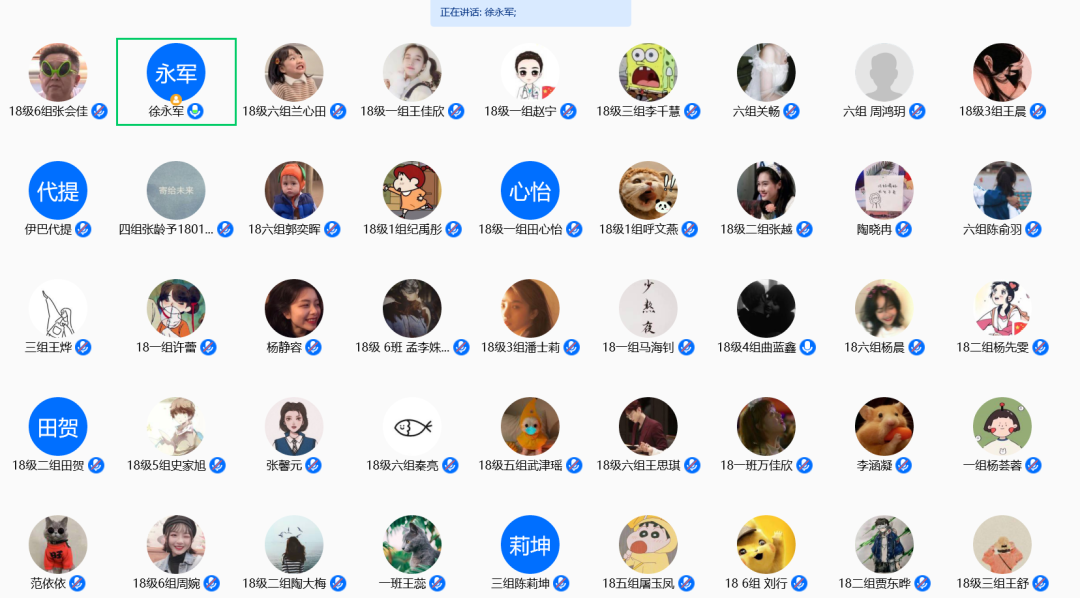The height and width of the screenshot is (598, 1080).
Task: Tap 18级六组兰心田's avatar
Action: pos(294,73)
